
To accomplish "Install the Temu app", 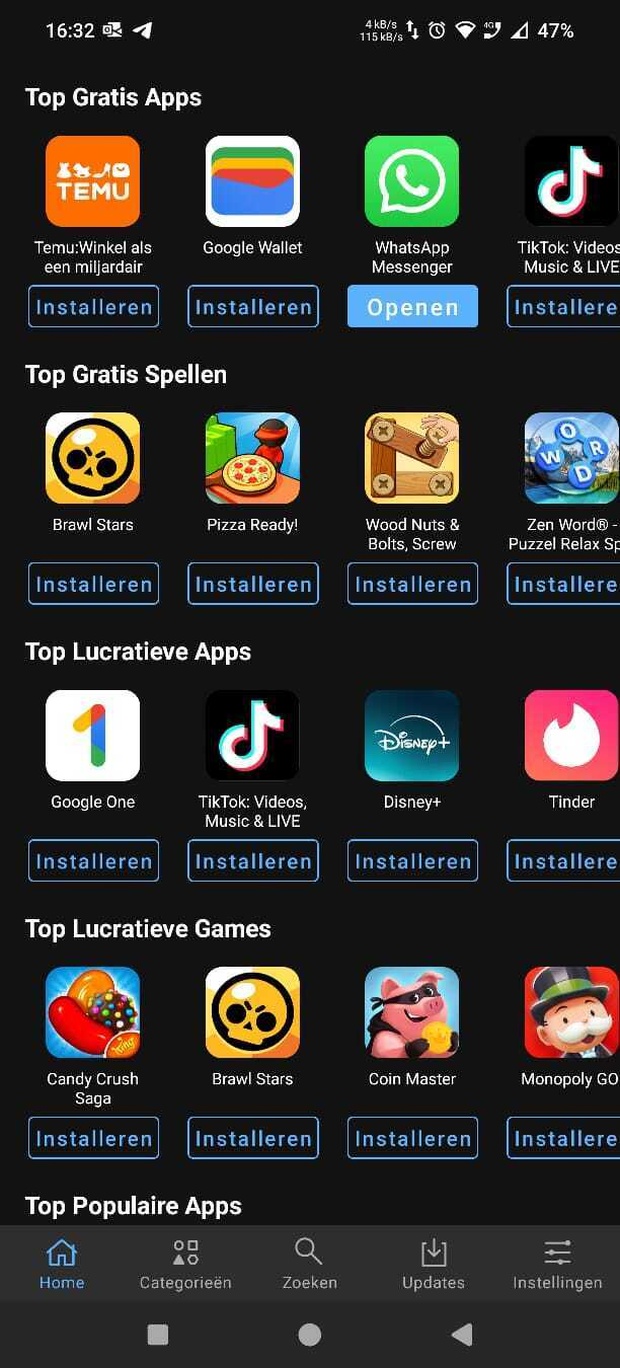I will coord(93,307).
